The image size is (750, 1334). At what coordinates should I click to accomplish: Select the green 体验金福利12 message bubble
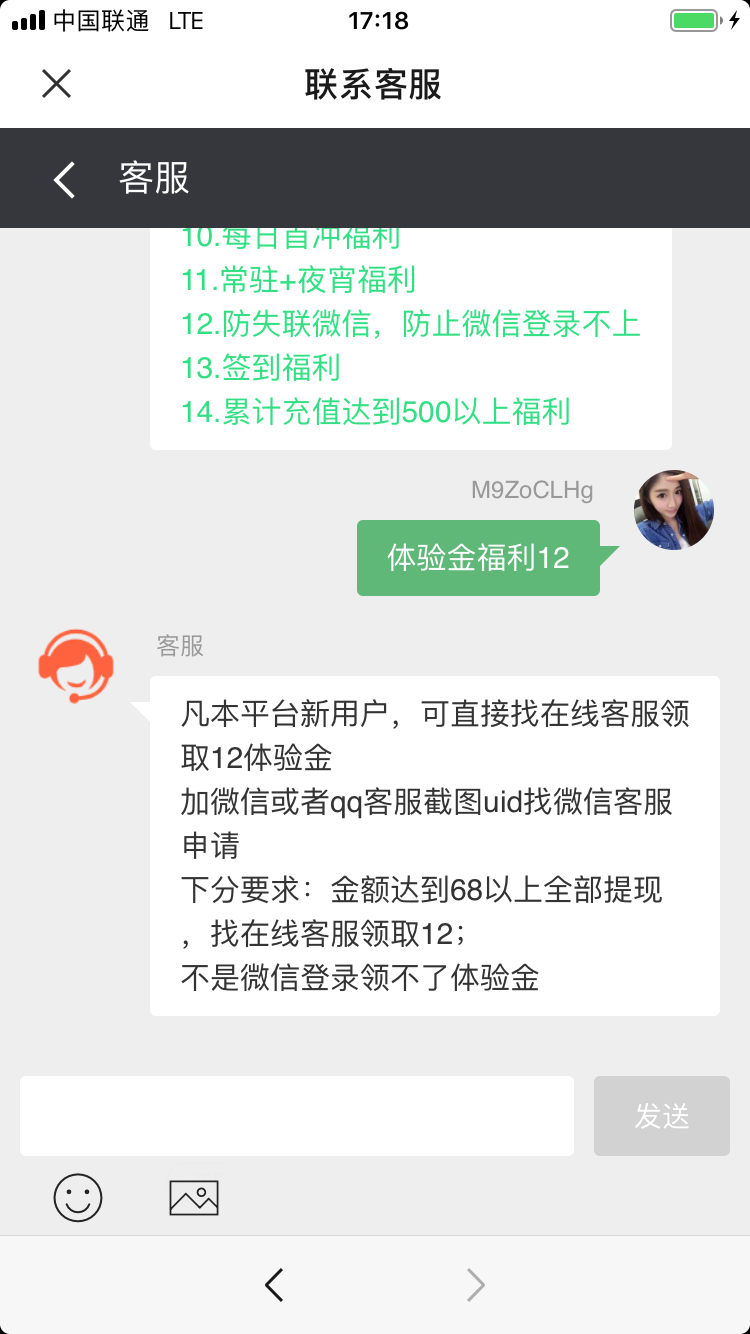click(478, 558)
